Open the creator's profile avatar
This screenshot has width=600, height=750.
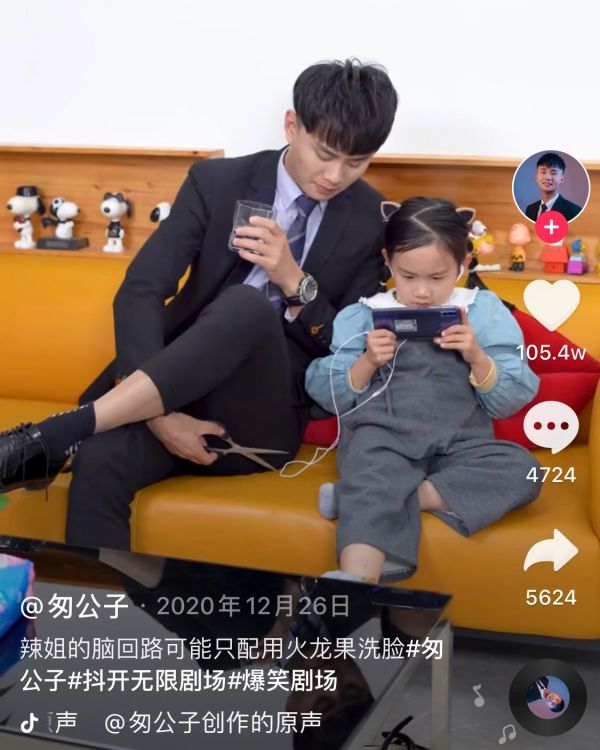click(x=550, y=186)
